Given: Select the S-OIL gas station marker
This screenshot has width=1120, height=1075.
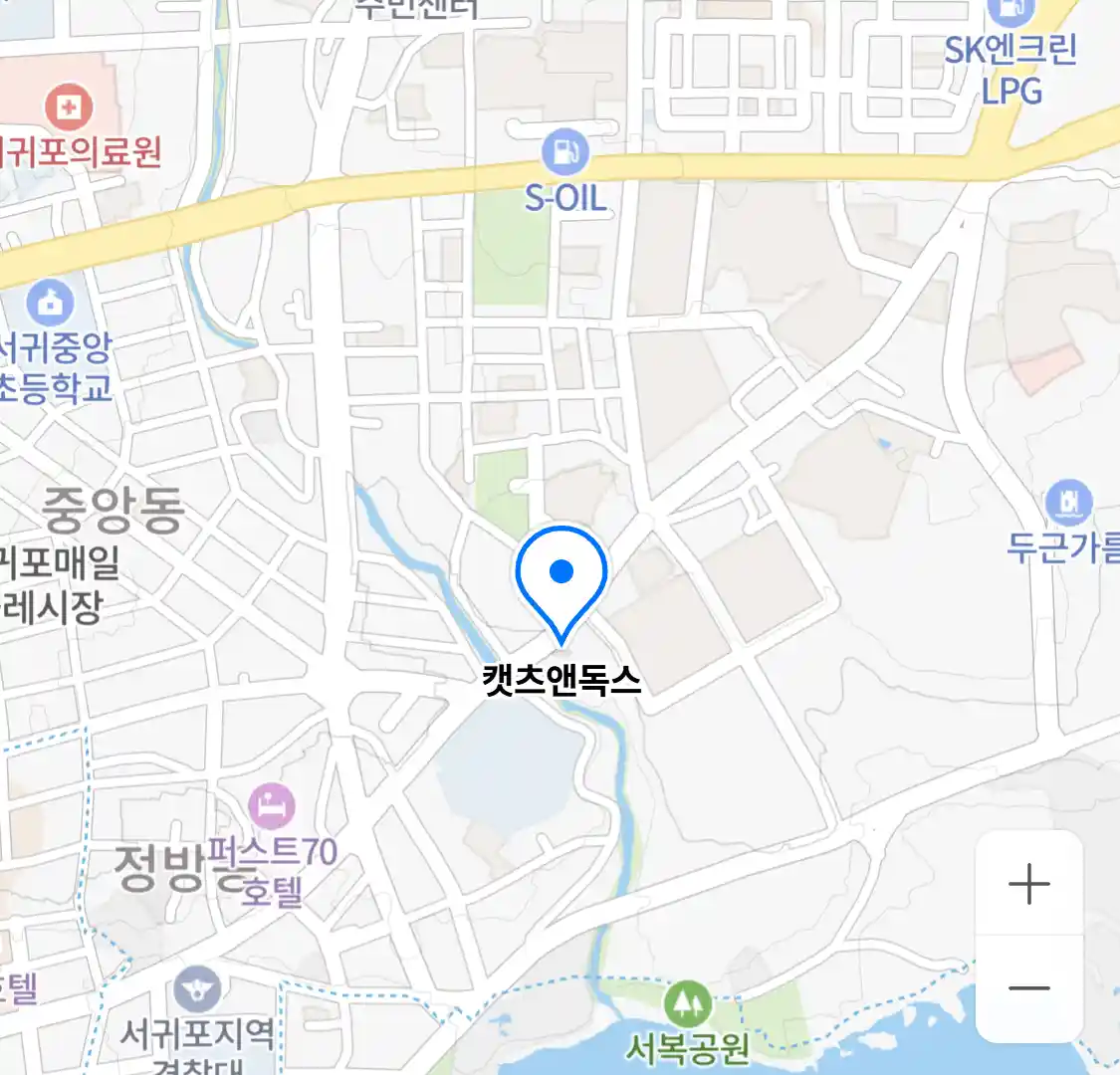Looking at the screenshot, I should tap(565, 153).
